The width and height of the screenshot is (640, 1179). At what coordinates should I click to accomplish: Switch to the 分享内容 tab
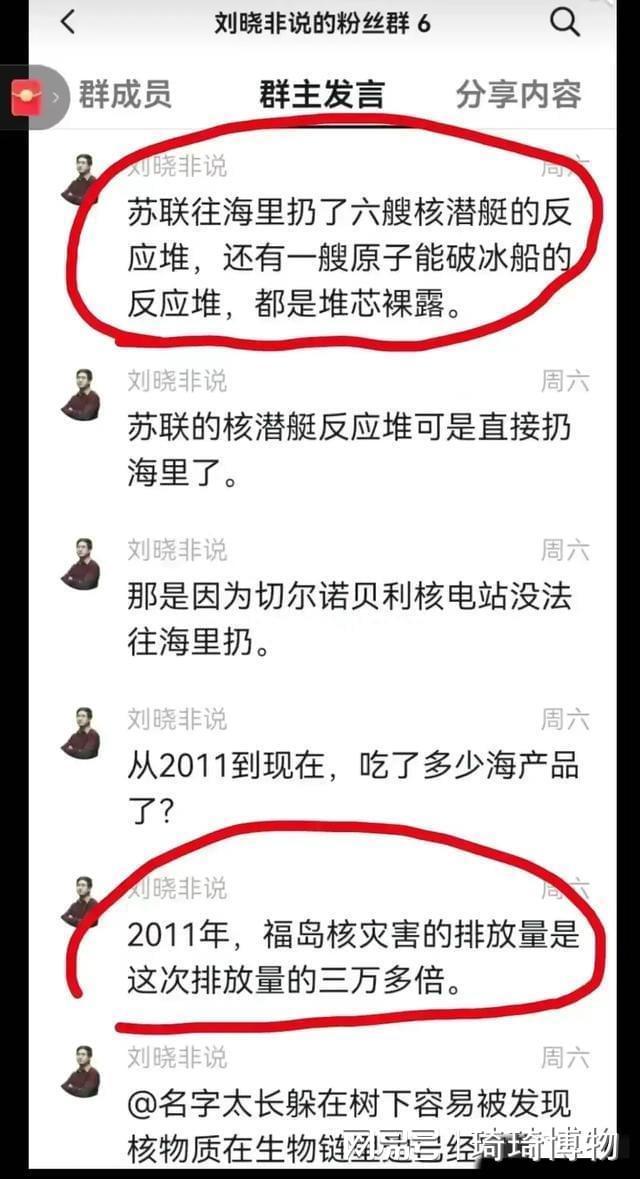pyautogui.click(x=518, y=95)
